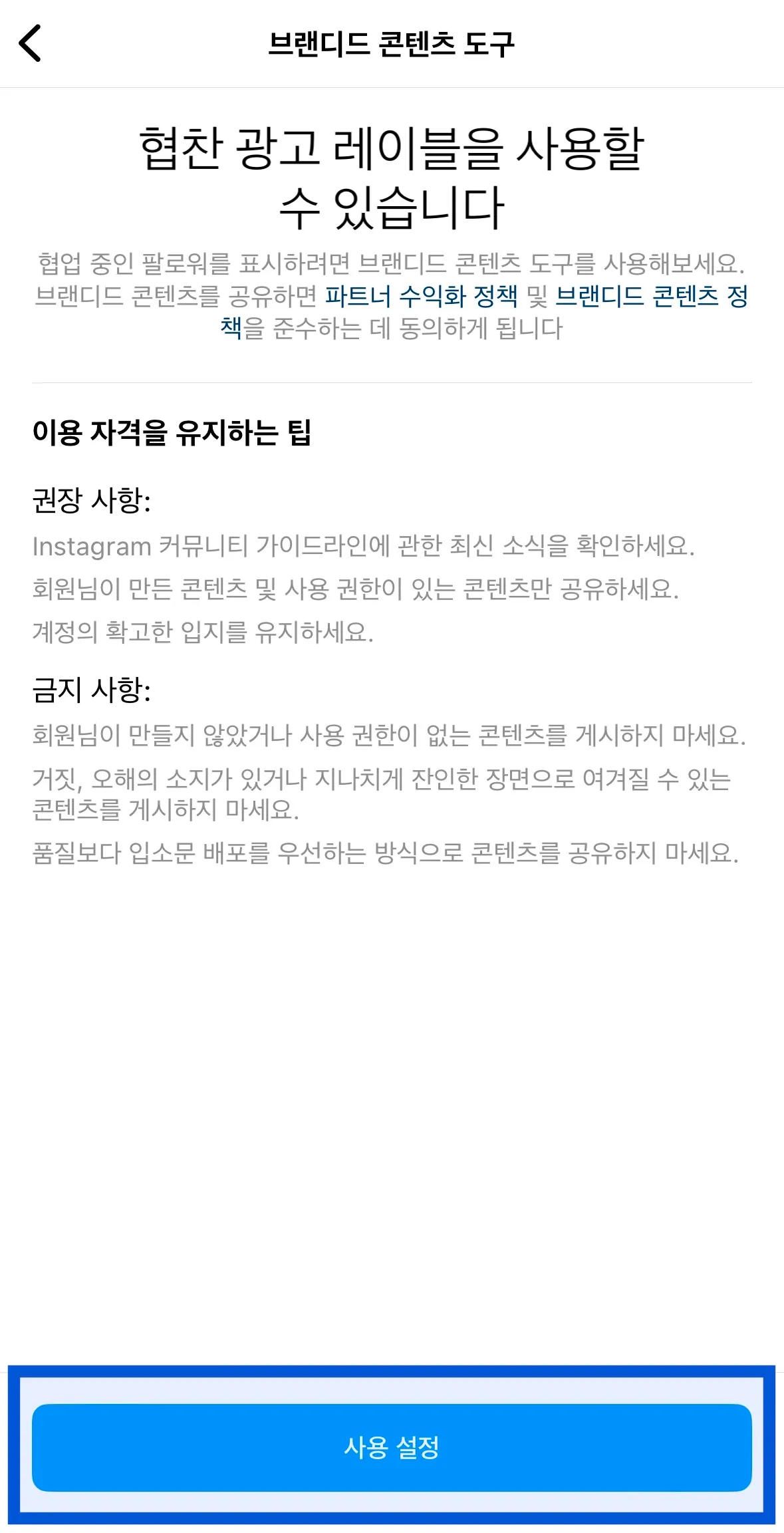The image size is (784, 1533).
Task: Tap the 사용 설정 button
Action: pyautogui.click(x=392, y=1447)
